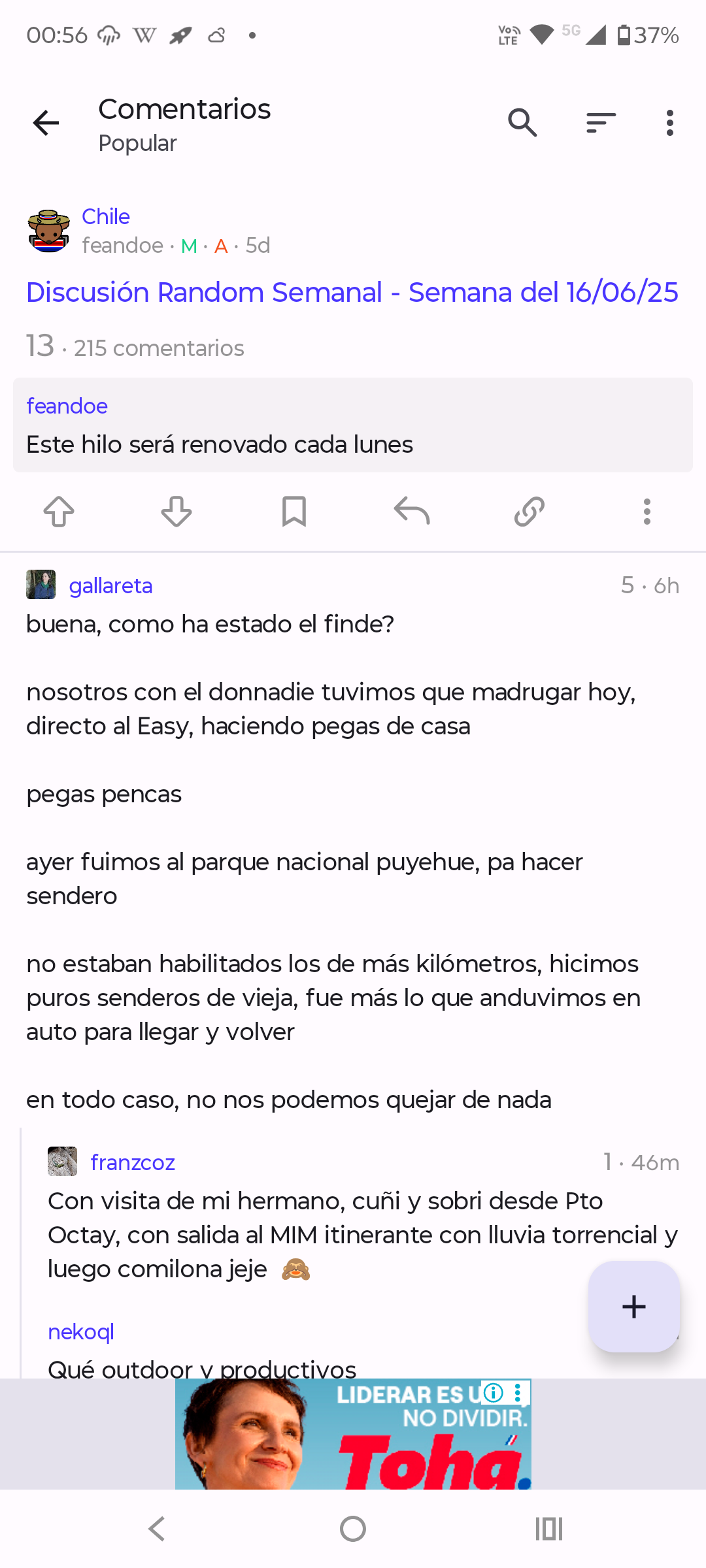Open more post options next to the link icon
This screenshot has width=706, height=1568.
click(x=647, y=512)
